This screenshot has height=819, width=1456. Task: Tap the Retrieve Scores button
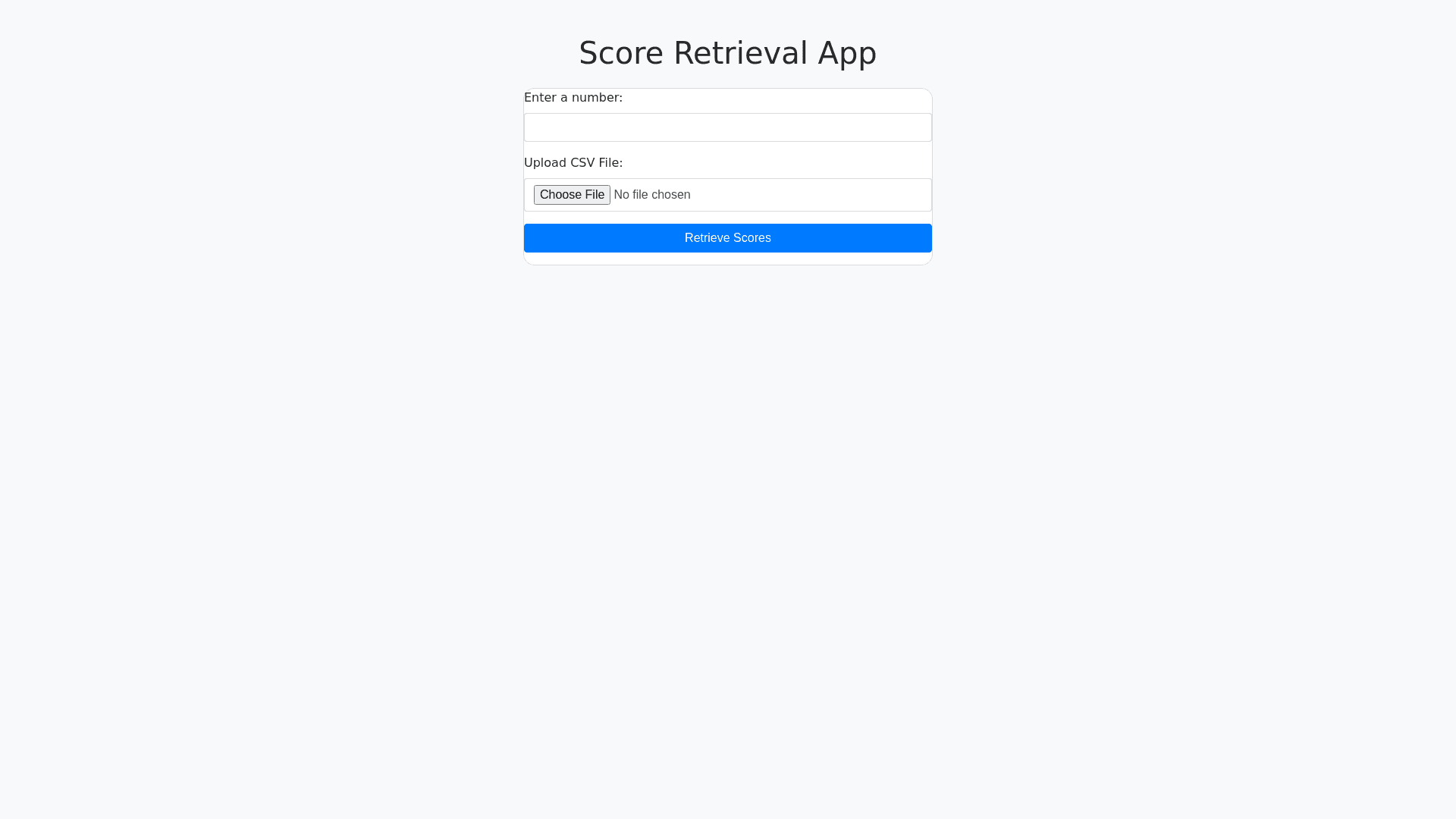(727, 238)
